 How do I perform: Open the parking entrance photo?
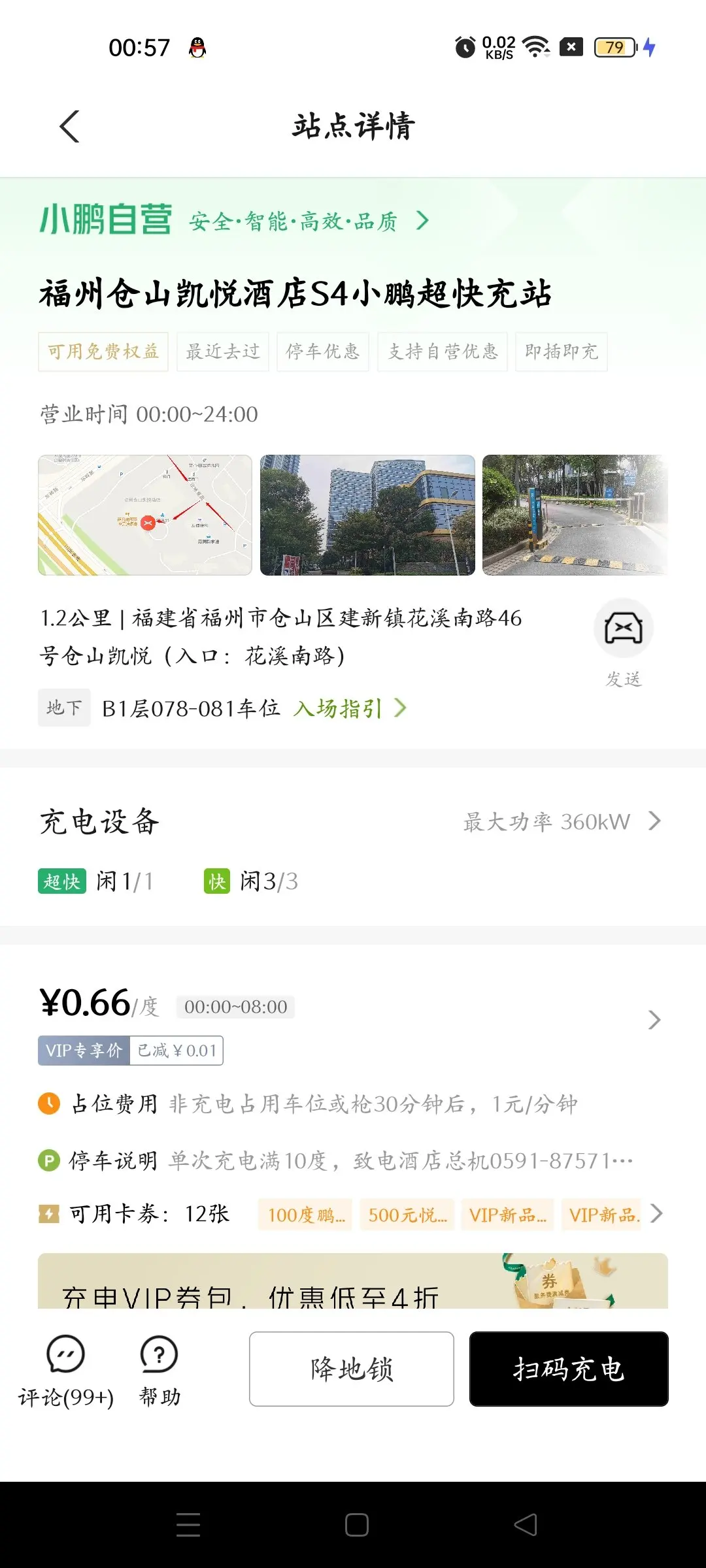click(x=574, y=515)
